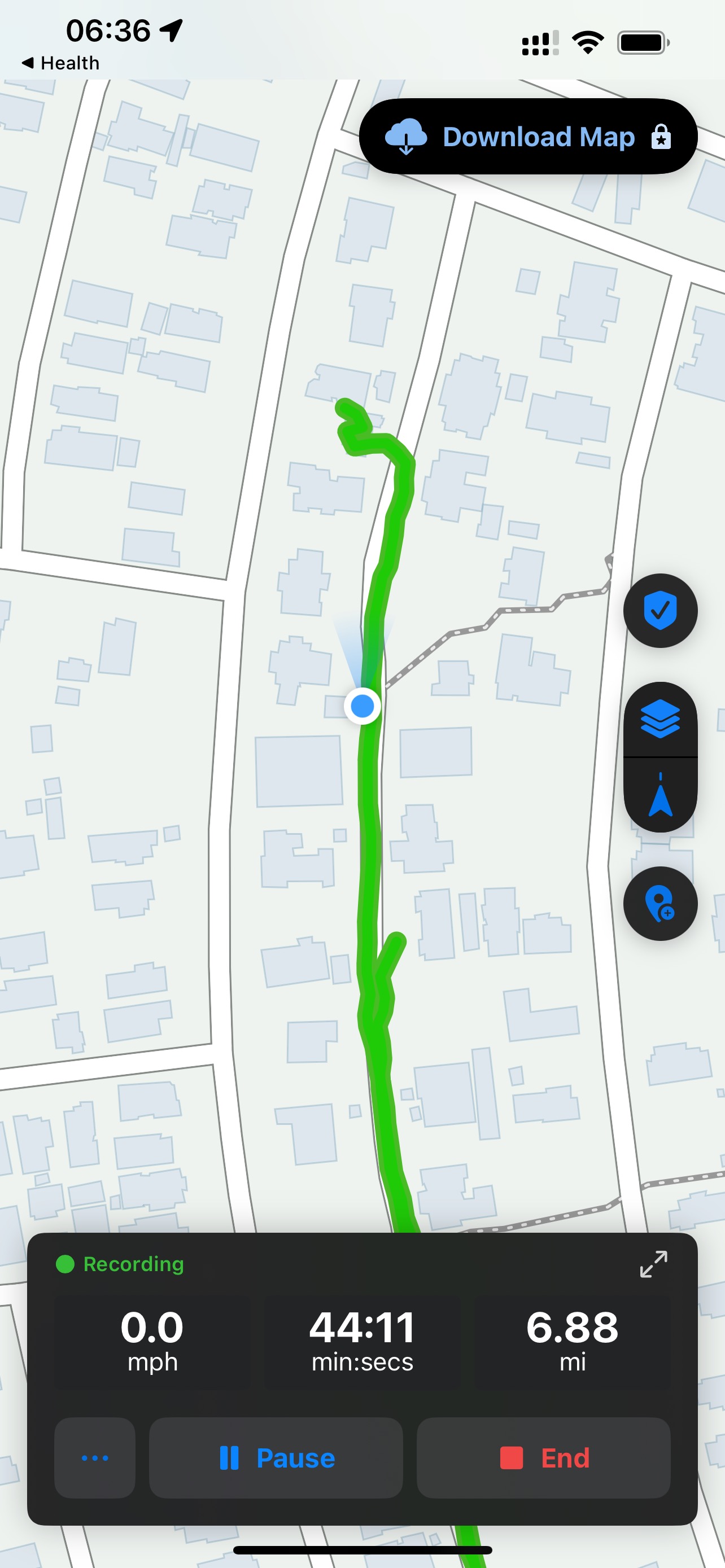Screen dimensions: 725x1568
Task: Pause the current recording
Action: [276, 1458]
